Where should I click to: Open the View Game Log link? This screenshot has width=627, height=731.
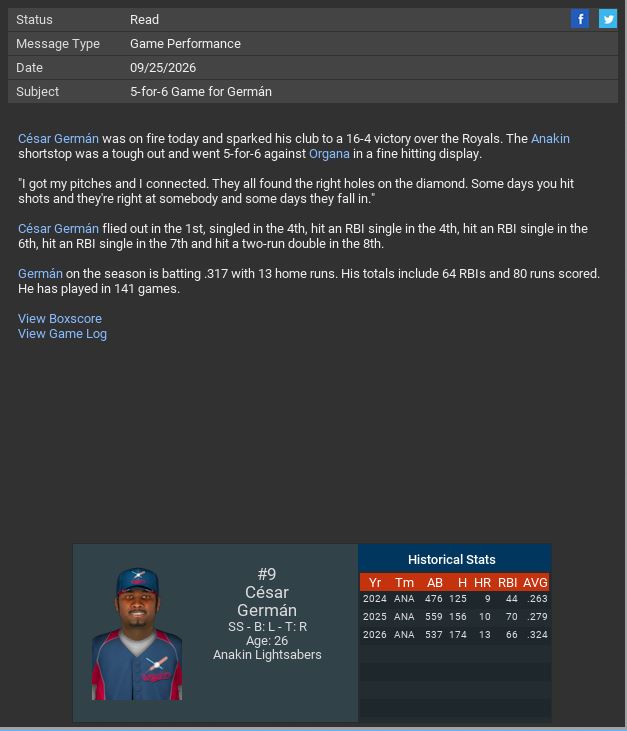tap(62, 334)
